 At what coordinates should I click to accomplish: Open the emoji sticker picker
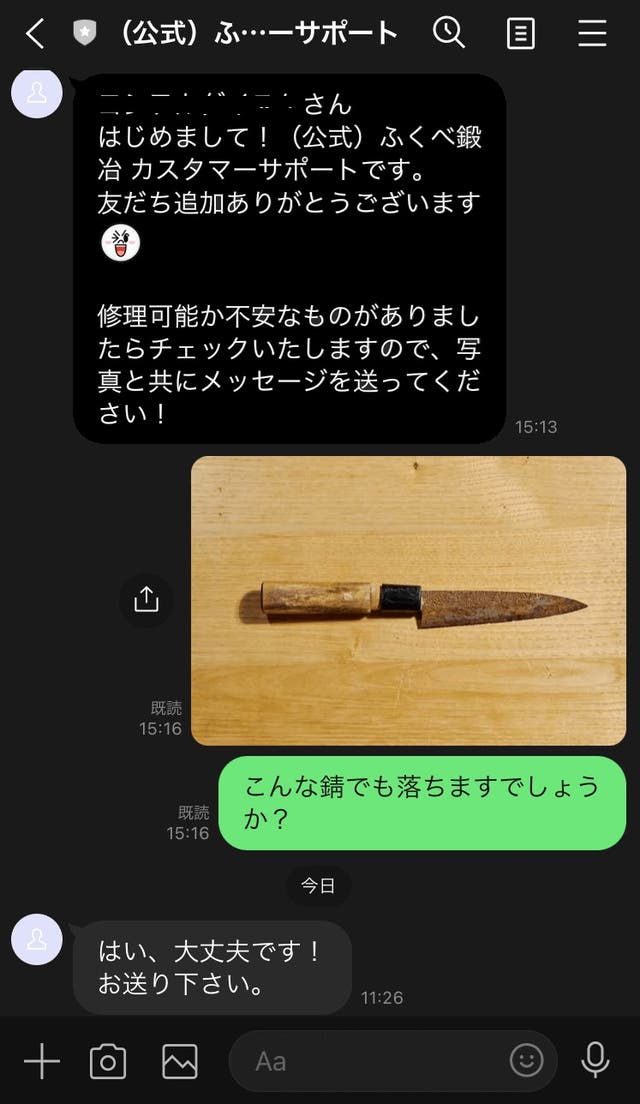coord(526,1060)
